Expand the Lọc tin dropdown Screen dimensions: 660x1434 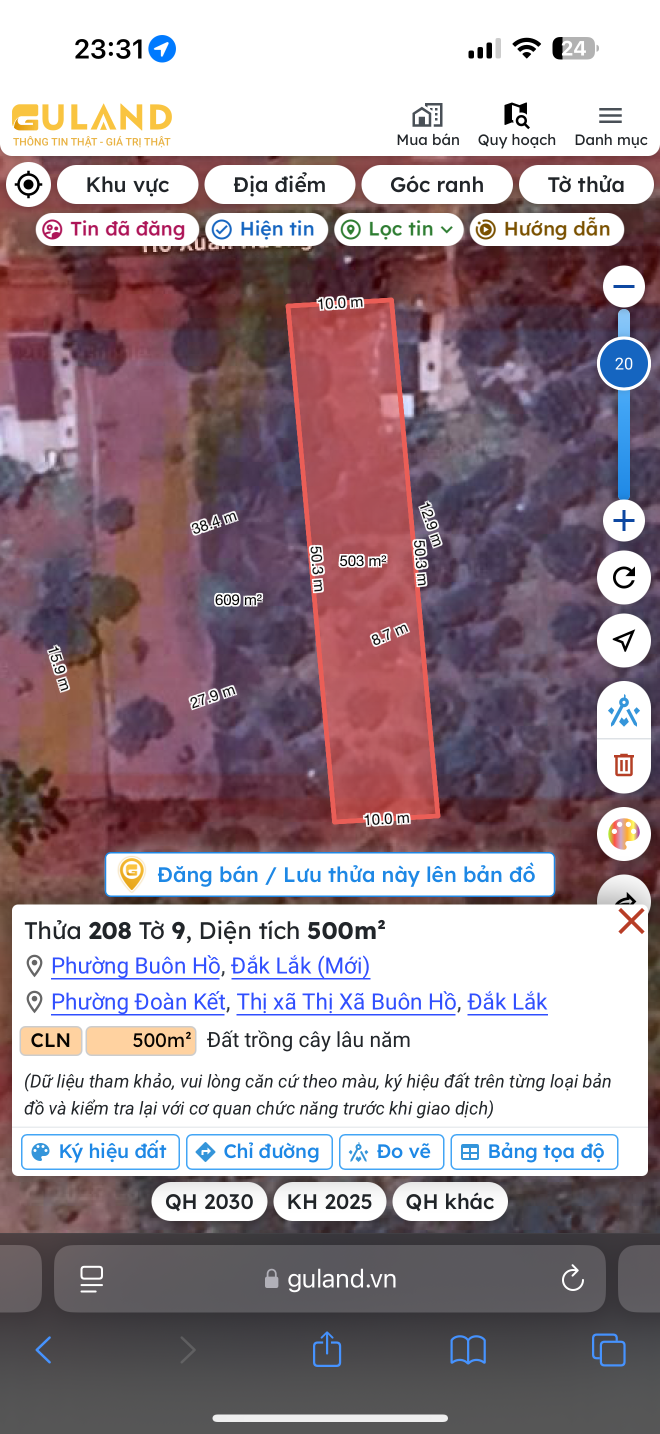coord(398,229)
